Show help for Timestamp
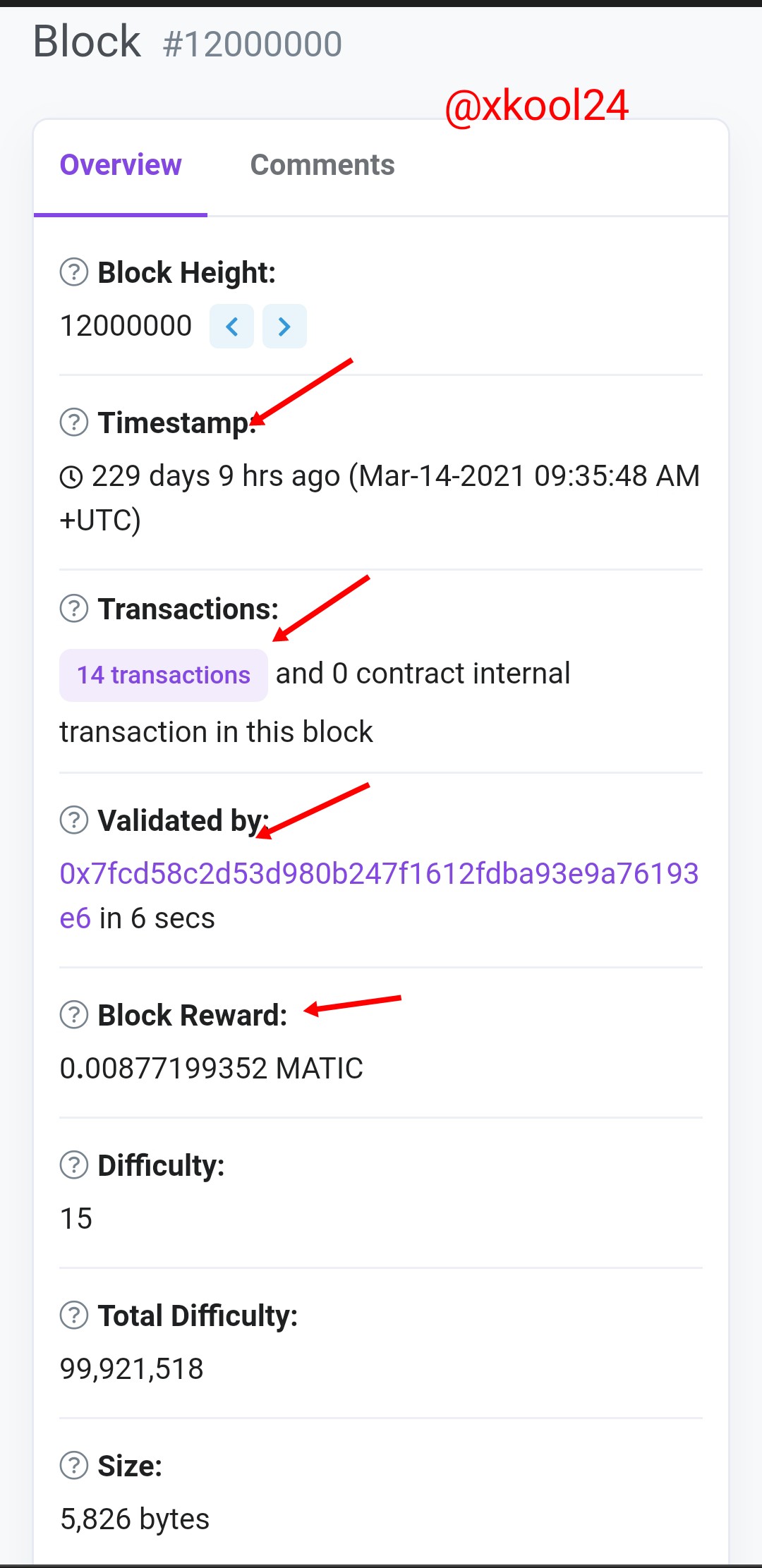This screenshot has width=762, height=1568. tap(74, 423)
